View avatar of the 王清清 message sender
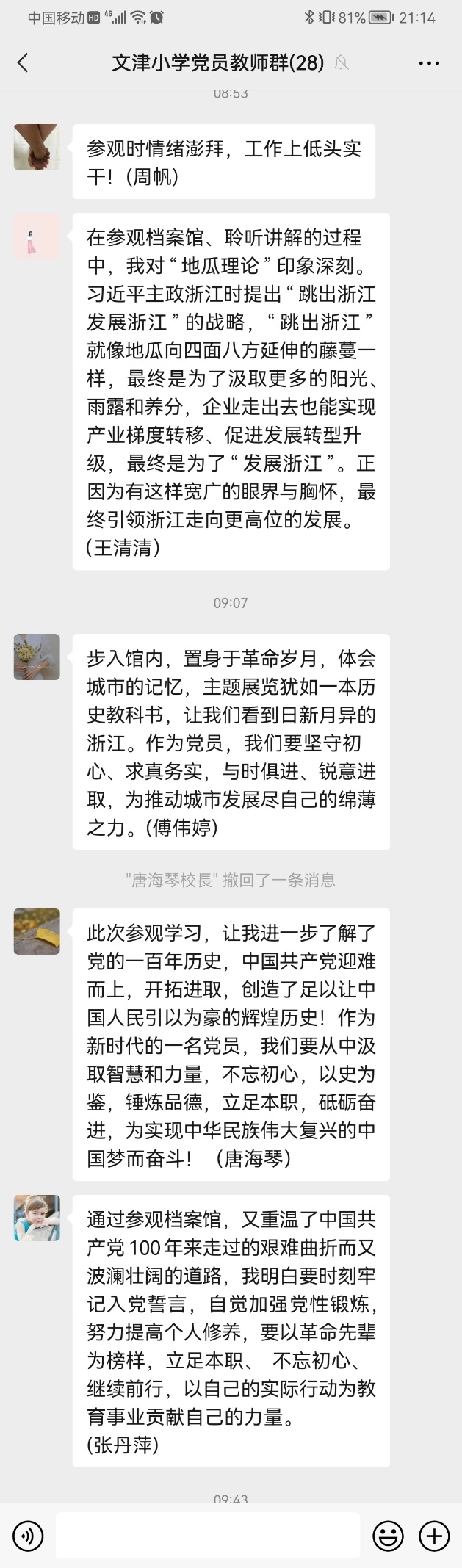This screenshot has height=1568, width=462. tap(37, 236)
